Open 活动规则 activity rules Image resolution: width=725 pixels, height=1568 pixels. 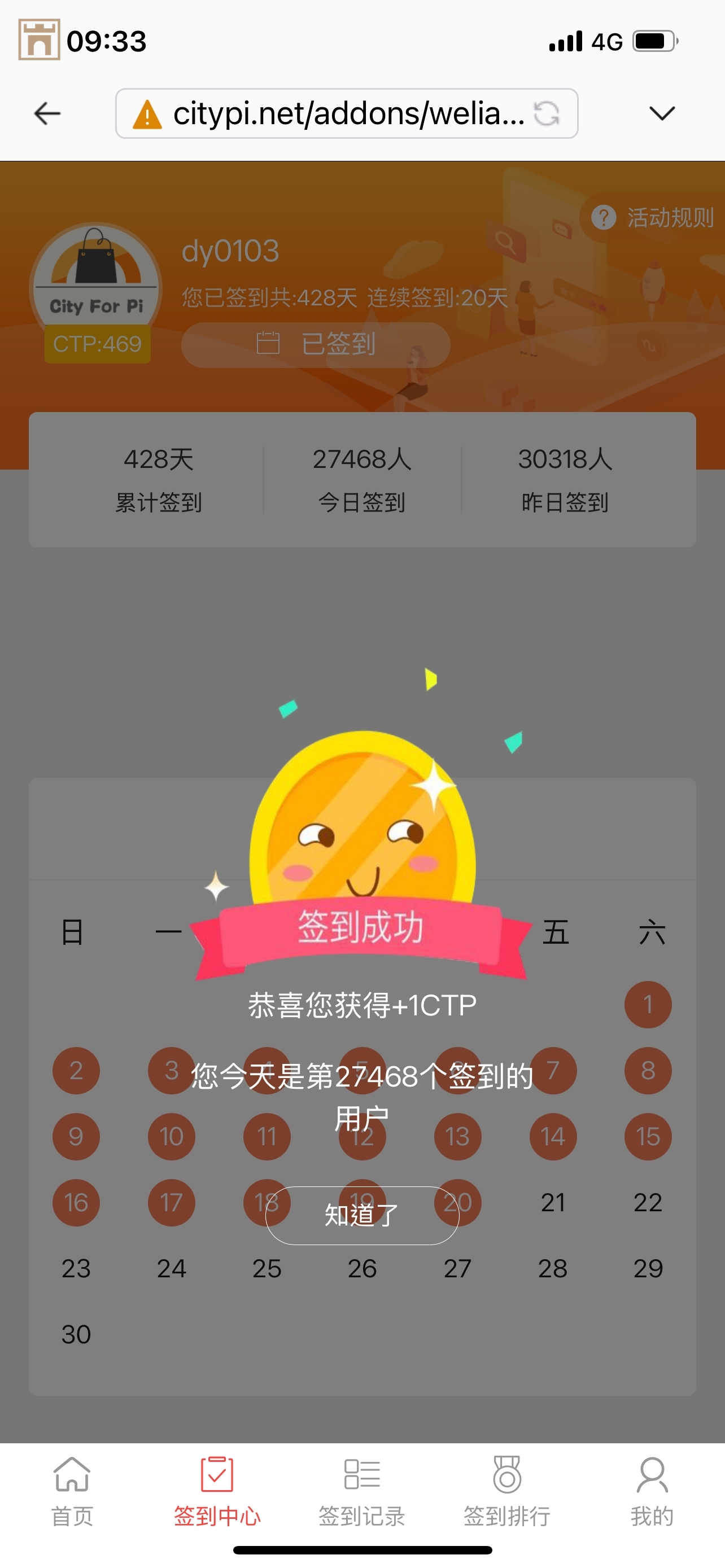click(x=654, y=218)
